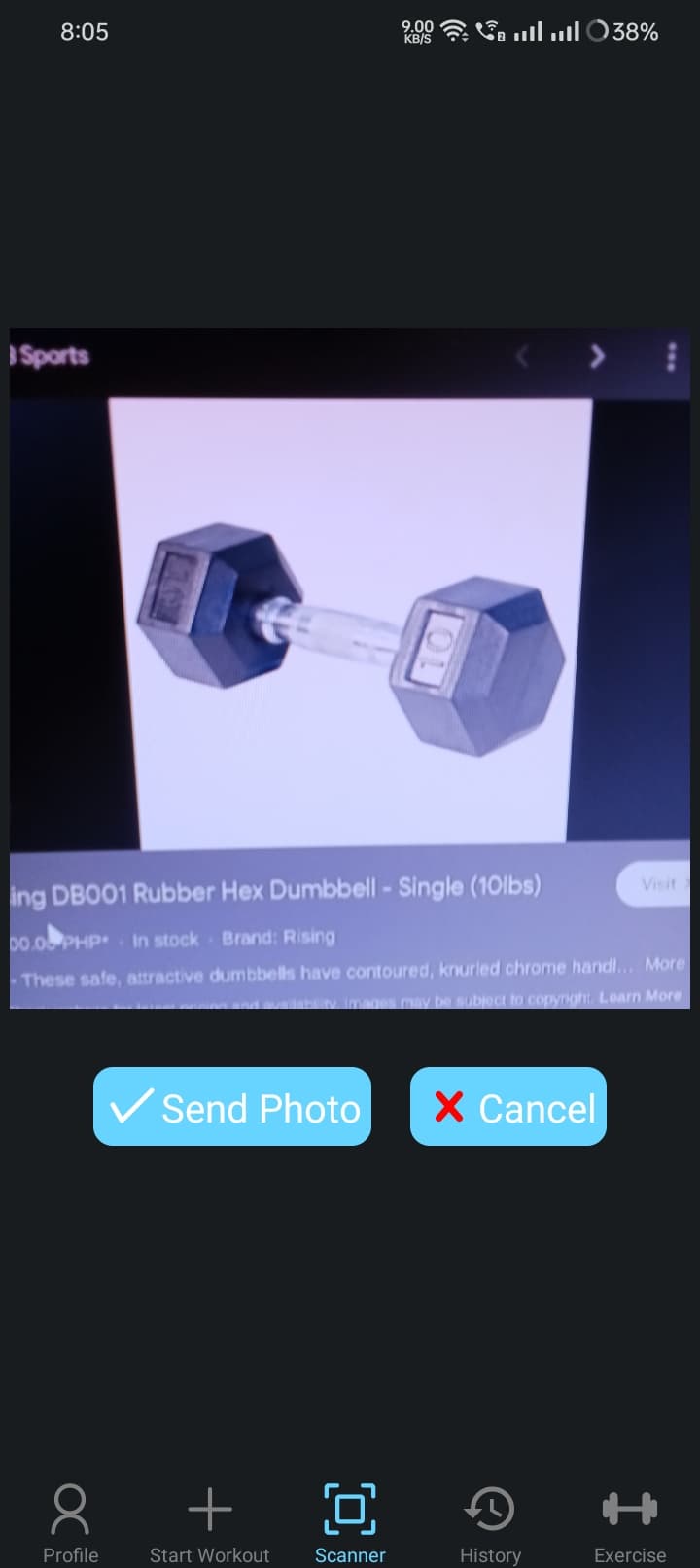Open the Profile icon in bottom navigation
The image size is (700, 1568).
point(70,1508)
